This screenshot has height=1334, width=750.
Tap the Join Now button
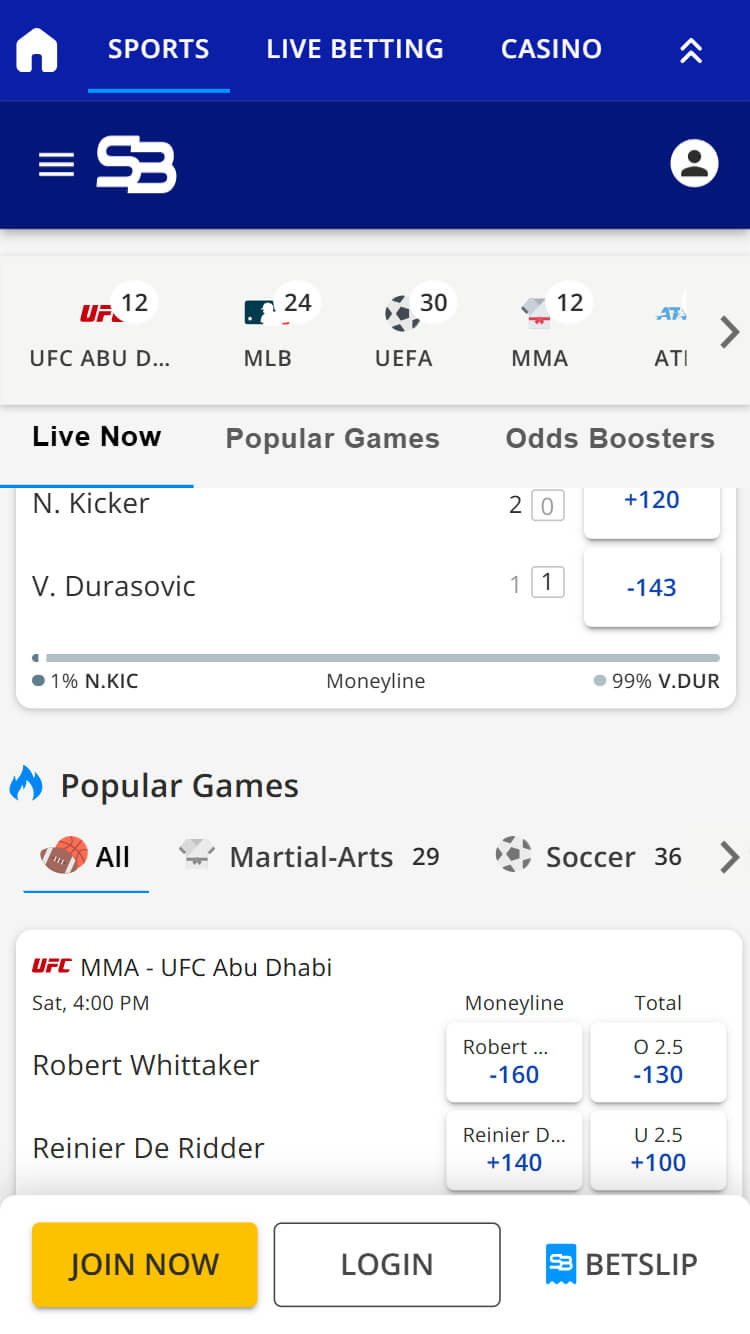coord(144,1264)
